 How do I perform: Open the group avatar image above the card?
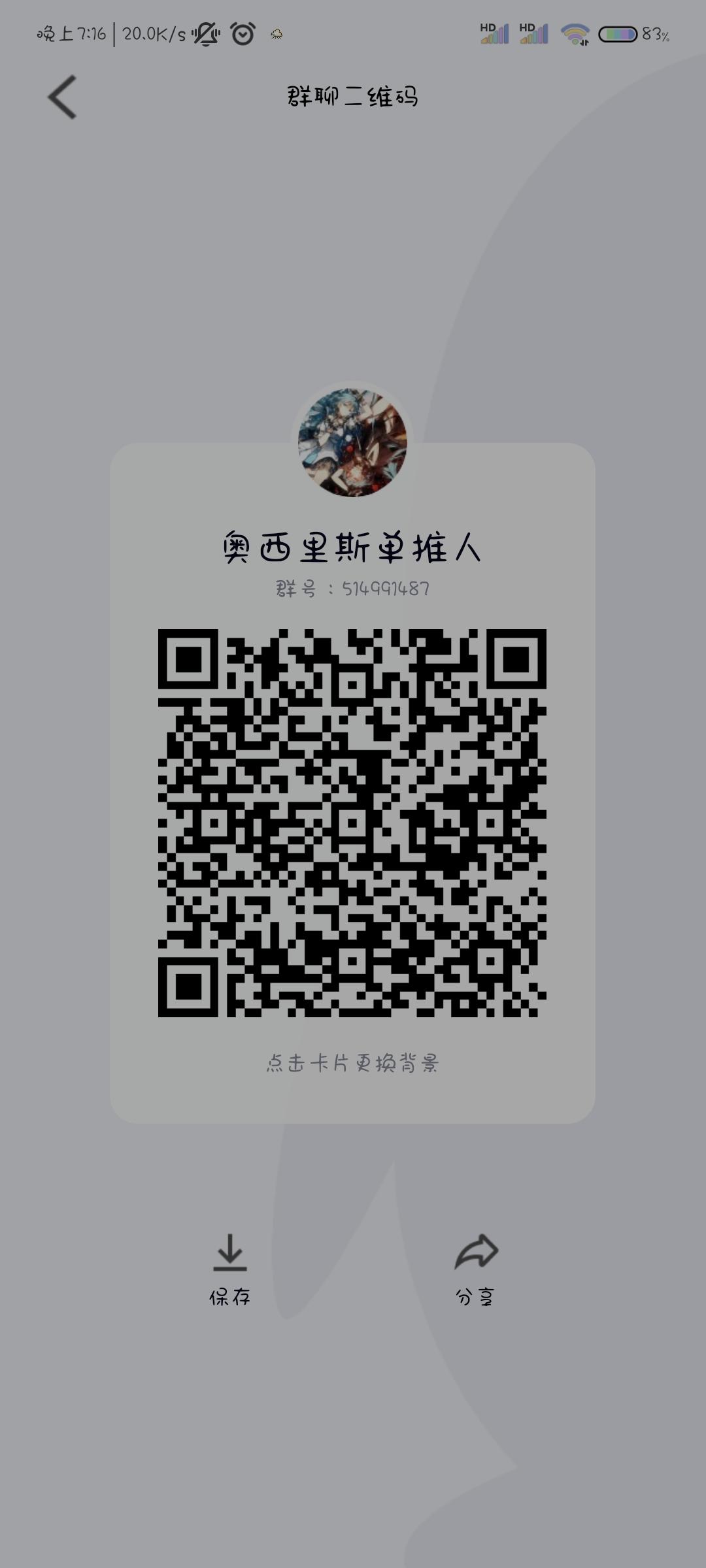click(x=353, y=442)
